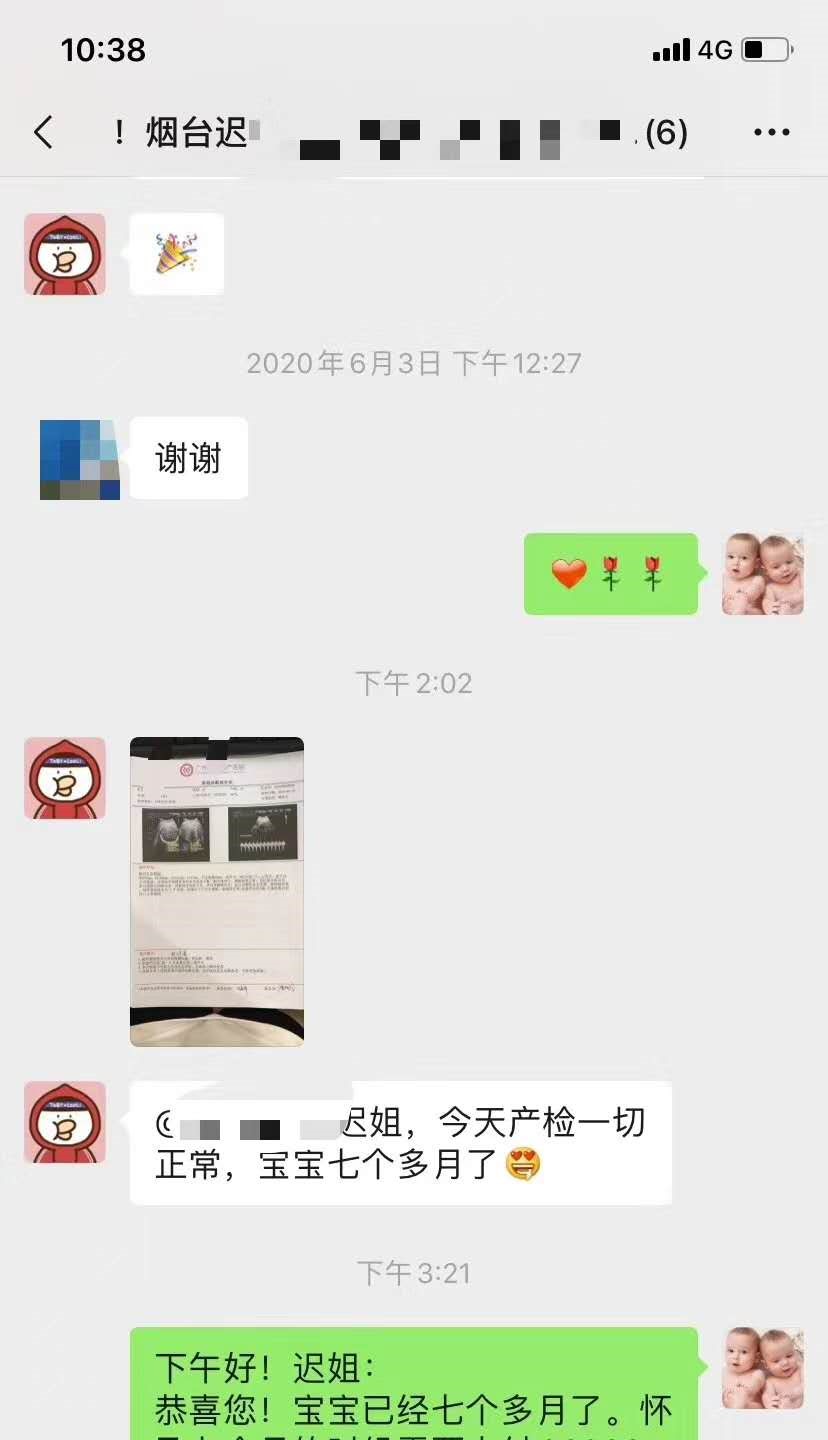
Task: Go back to the chat list
Action: point(43,132)
